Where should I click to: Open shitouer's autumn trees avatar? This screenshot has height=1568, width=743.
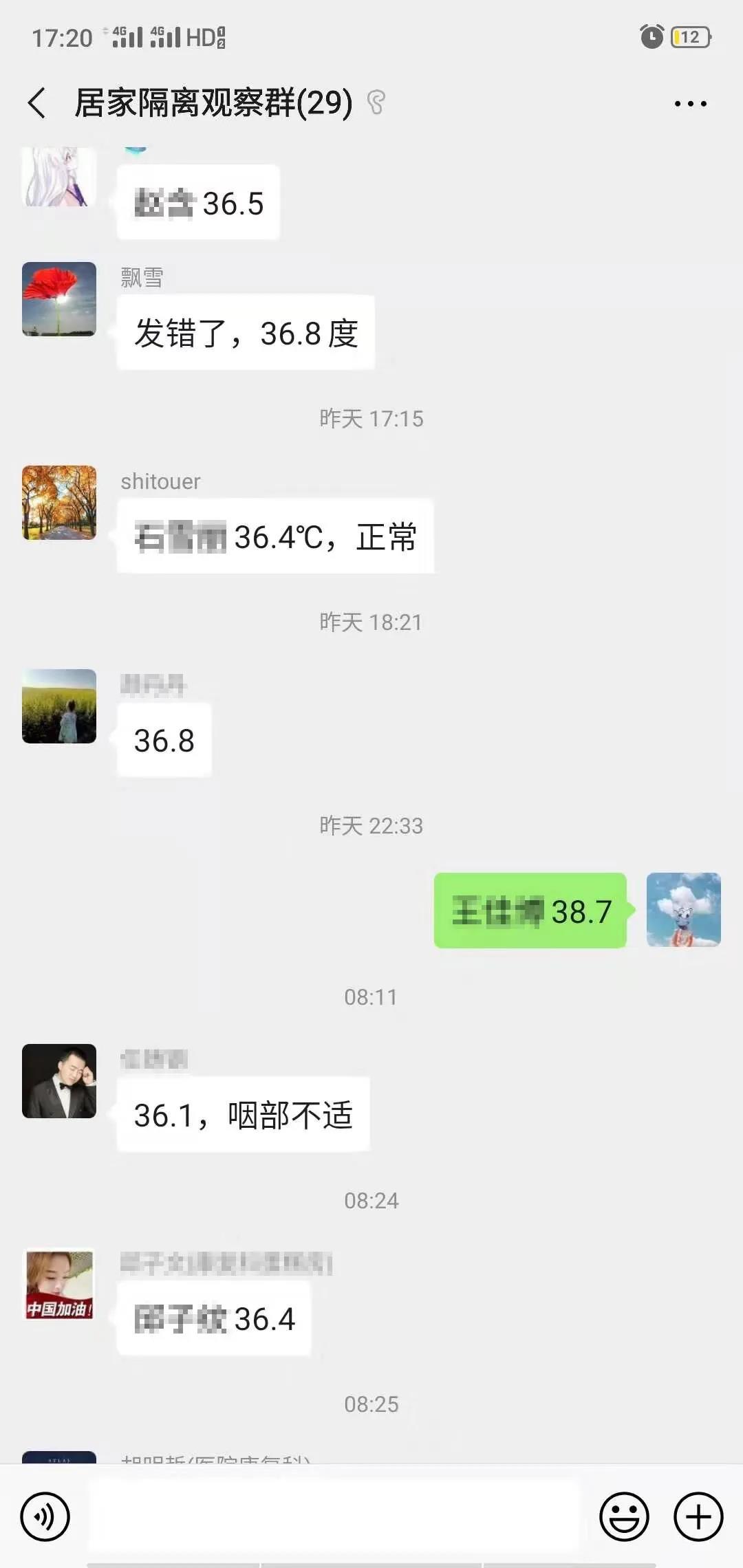click(x=59, y=503)
